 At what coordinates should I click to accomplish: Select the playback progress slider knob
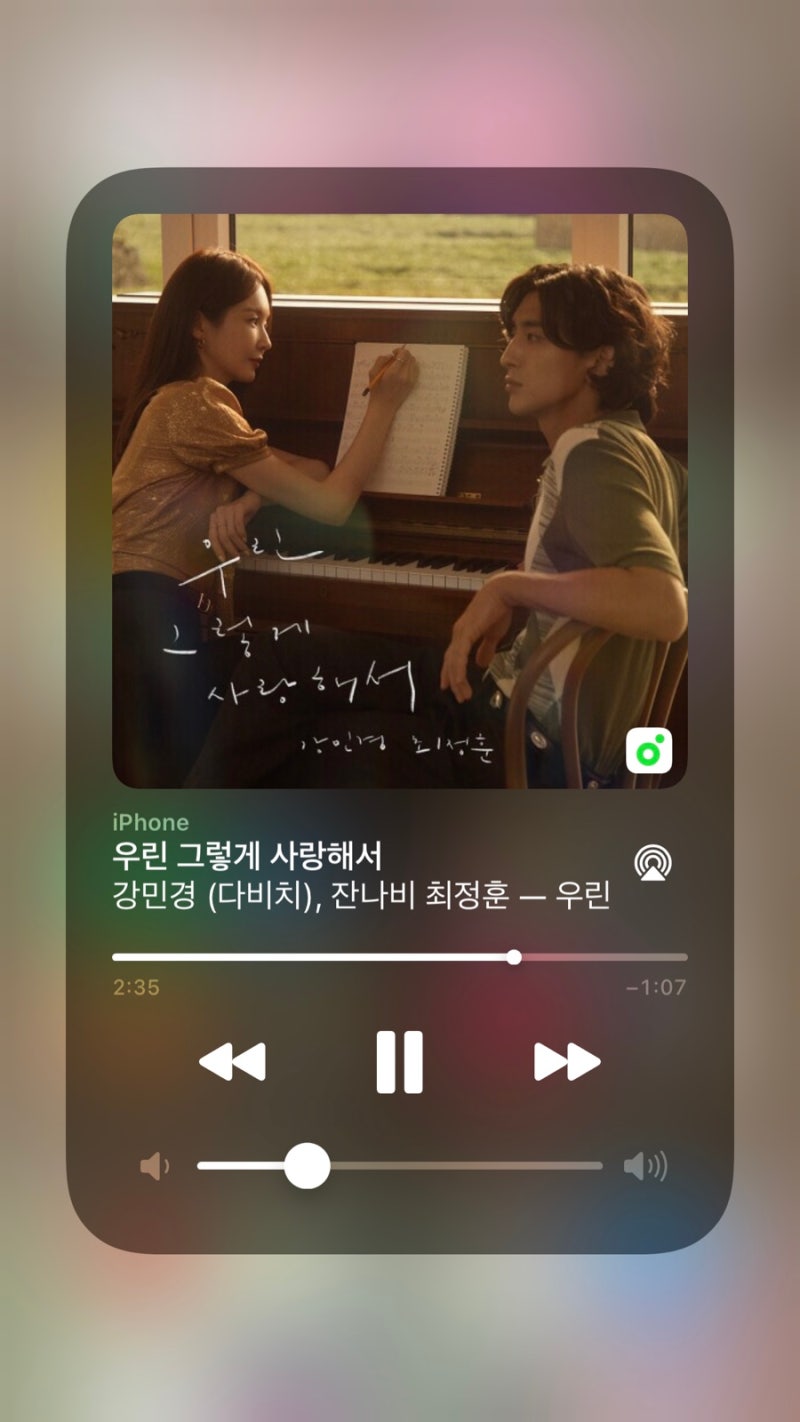point(514,957)
